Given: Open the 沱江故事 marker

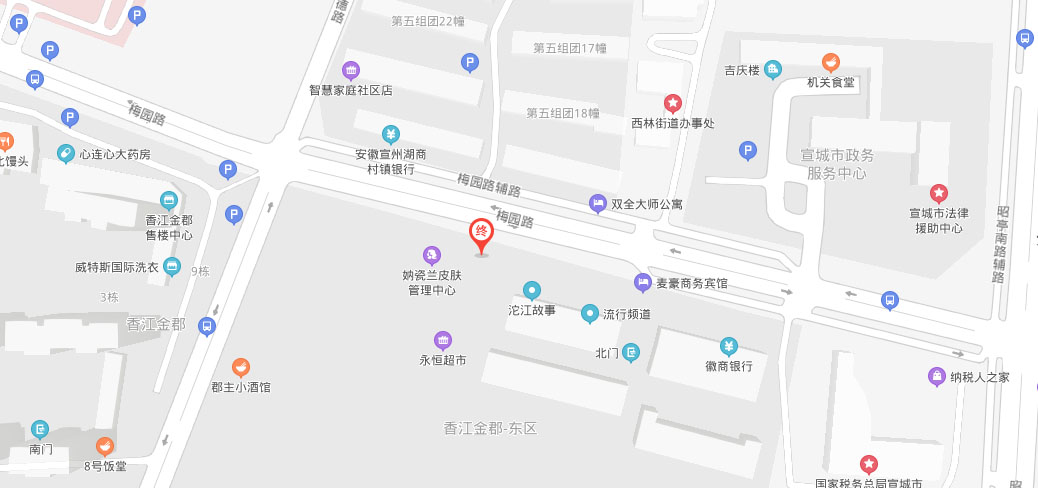Looking at the screenshot, I should click(x=532, y=291).
